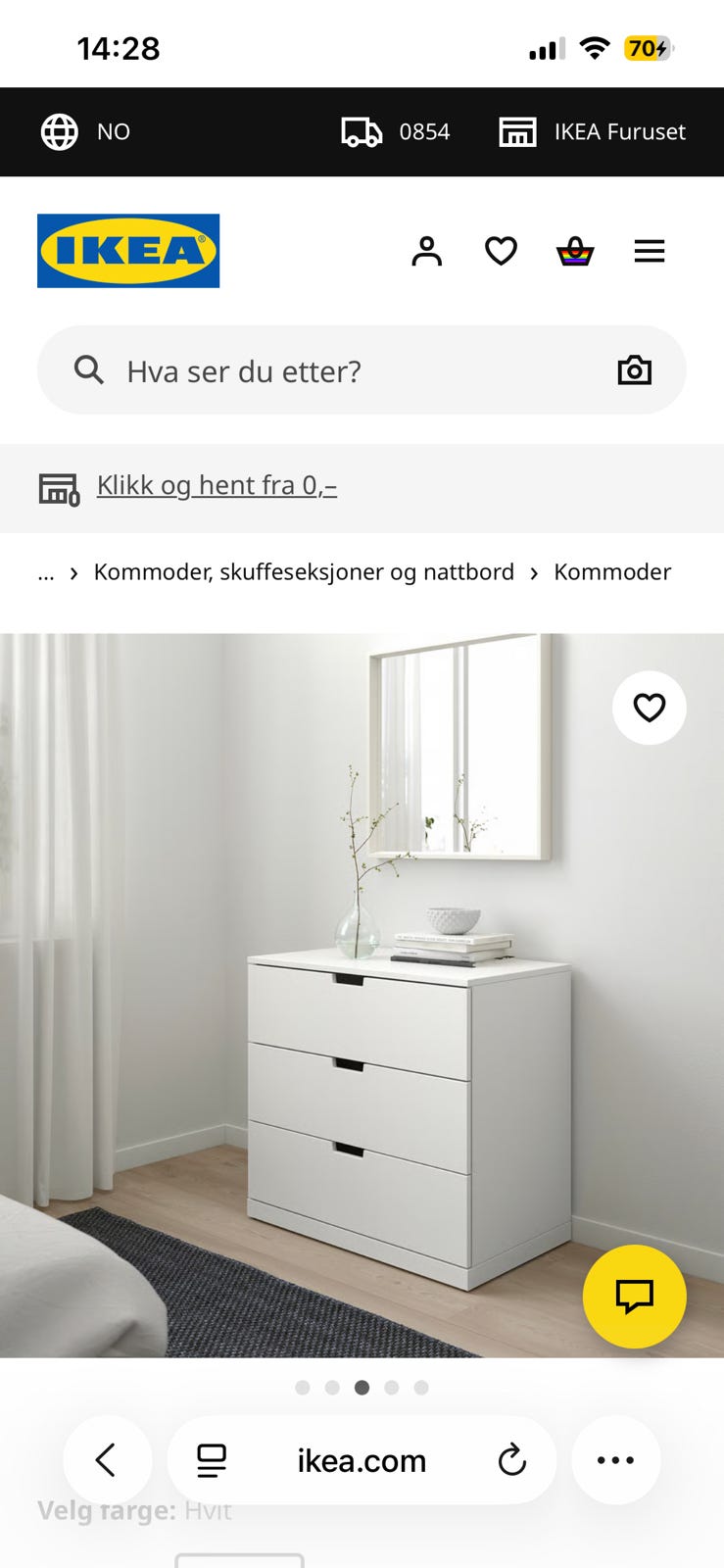Select the third carousel dot
Screen dimensions: 724x1568
362,1388
